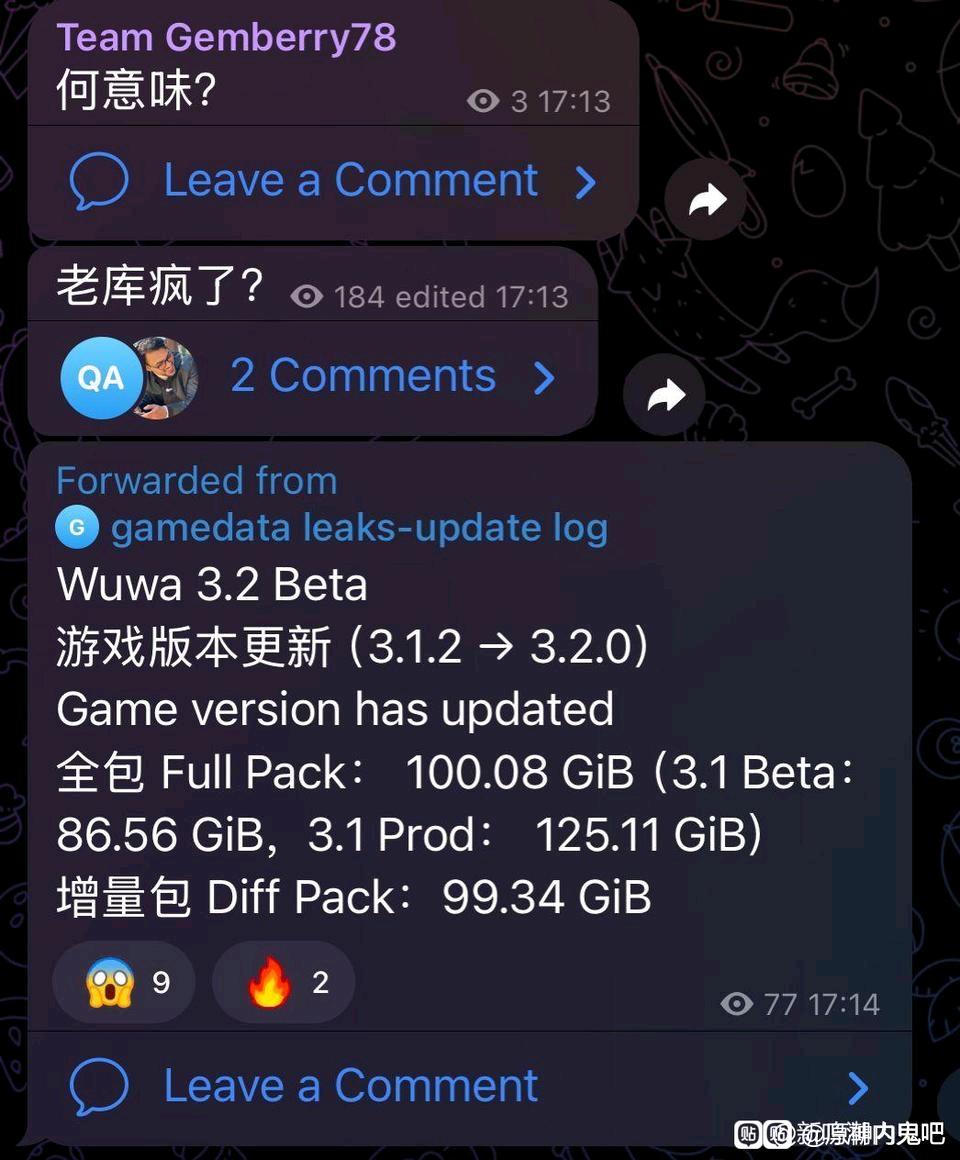Leave a comment on the 何意味 post
Screen dimensions: 960x1160
(x=333, y=181)
